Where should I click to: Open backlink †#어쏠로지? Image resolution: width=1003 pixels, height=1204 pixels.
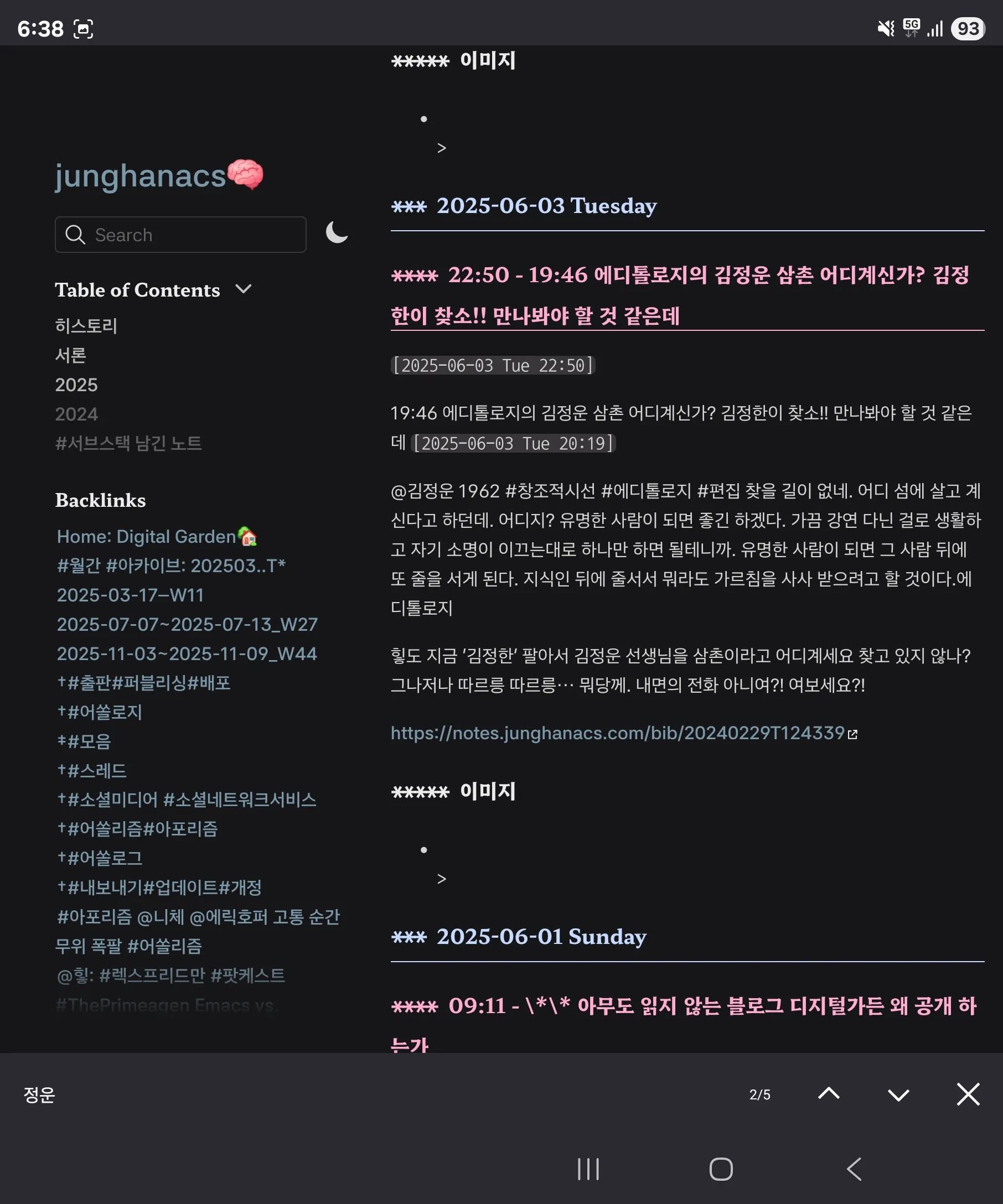[x=100, y=712]
